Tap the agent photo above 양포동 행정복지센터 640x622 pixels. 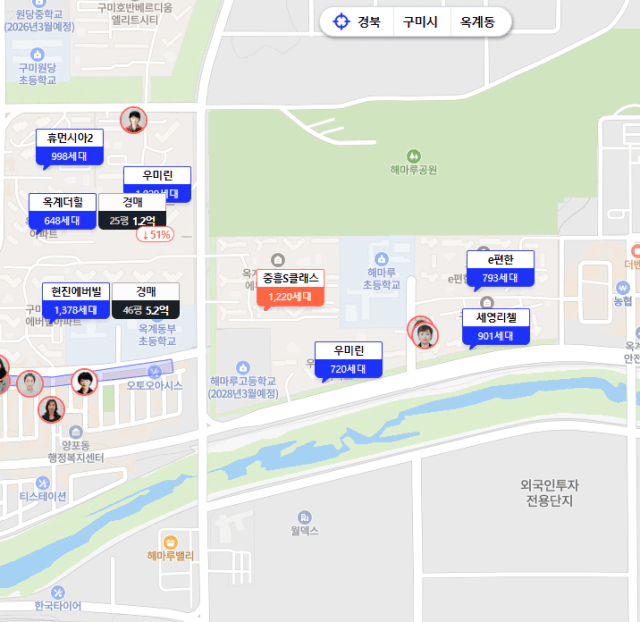coord(51,409)
